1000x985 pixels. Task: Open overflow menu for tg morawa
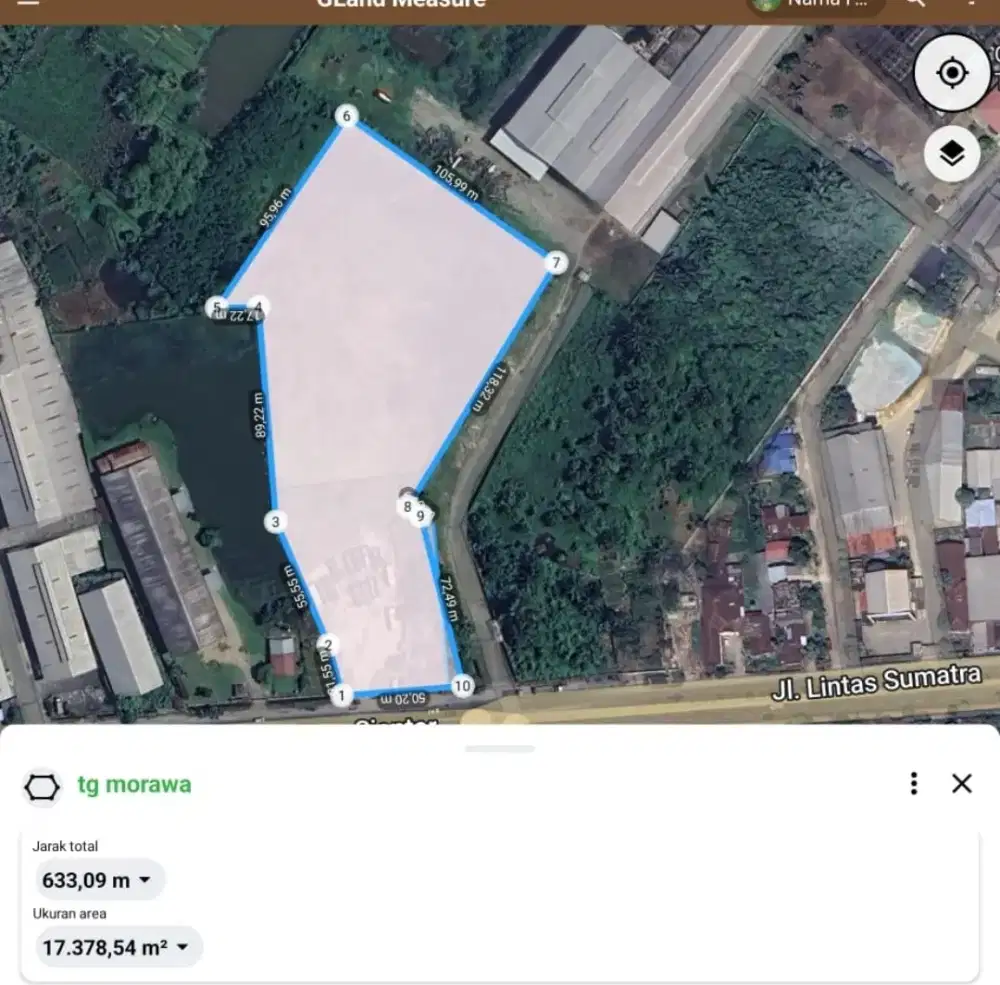(913, 783)
